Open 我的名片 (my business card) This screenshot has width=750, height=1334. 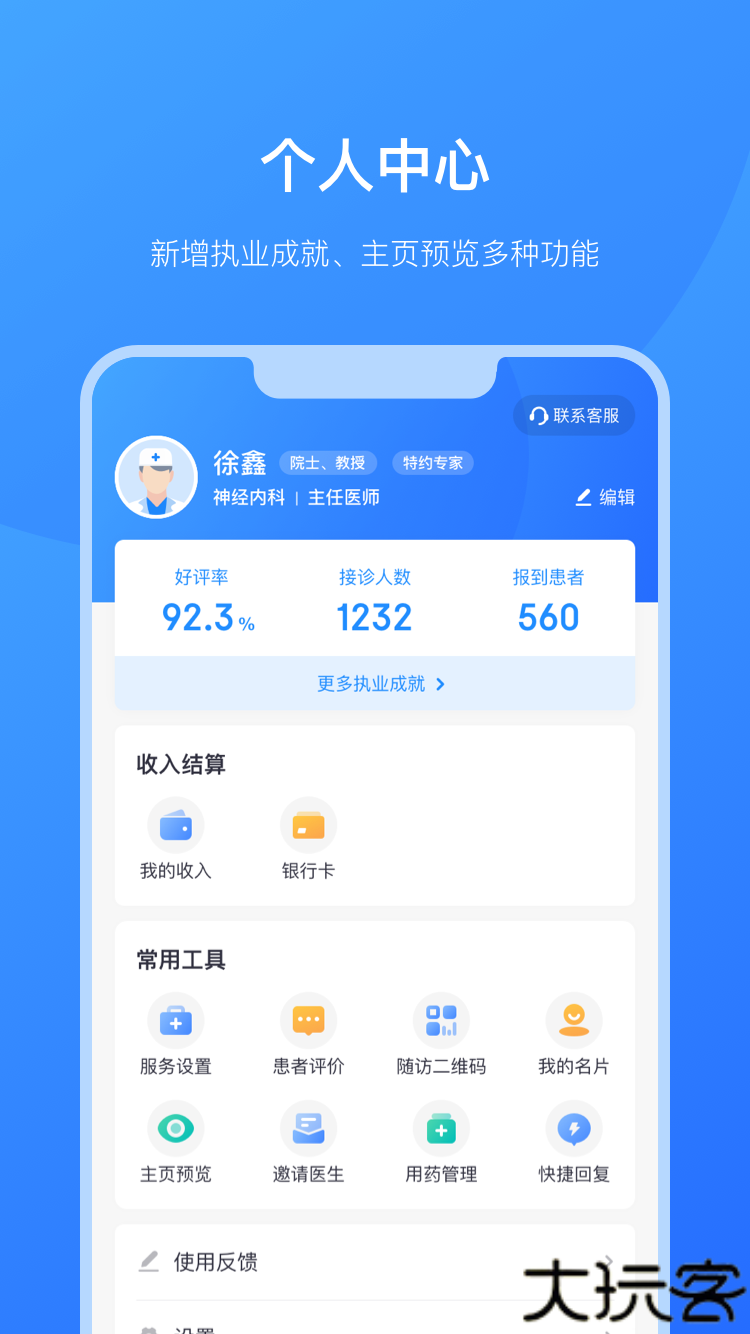coord(574,1035)
